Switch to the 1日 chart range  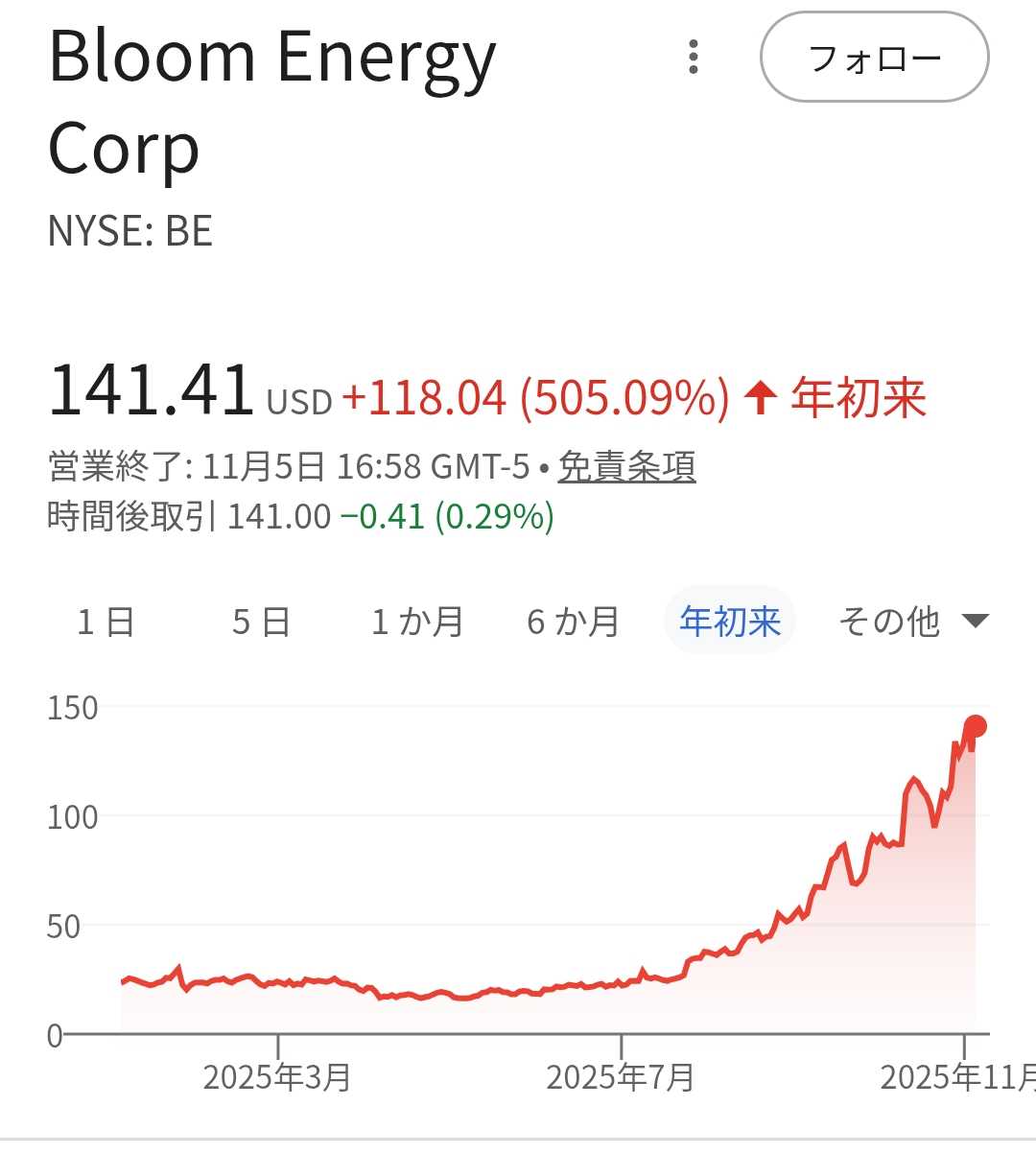tap(106, 622)
